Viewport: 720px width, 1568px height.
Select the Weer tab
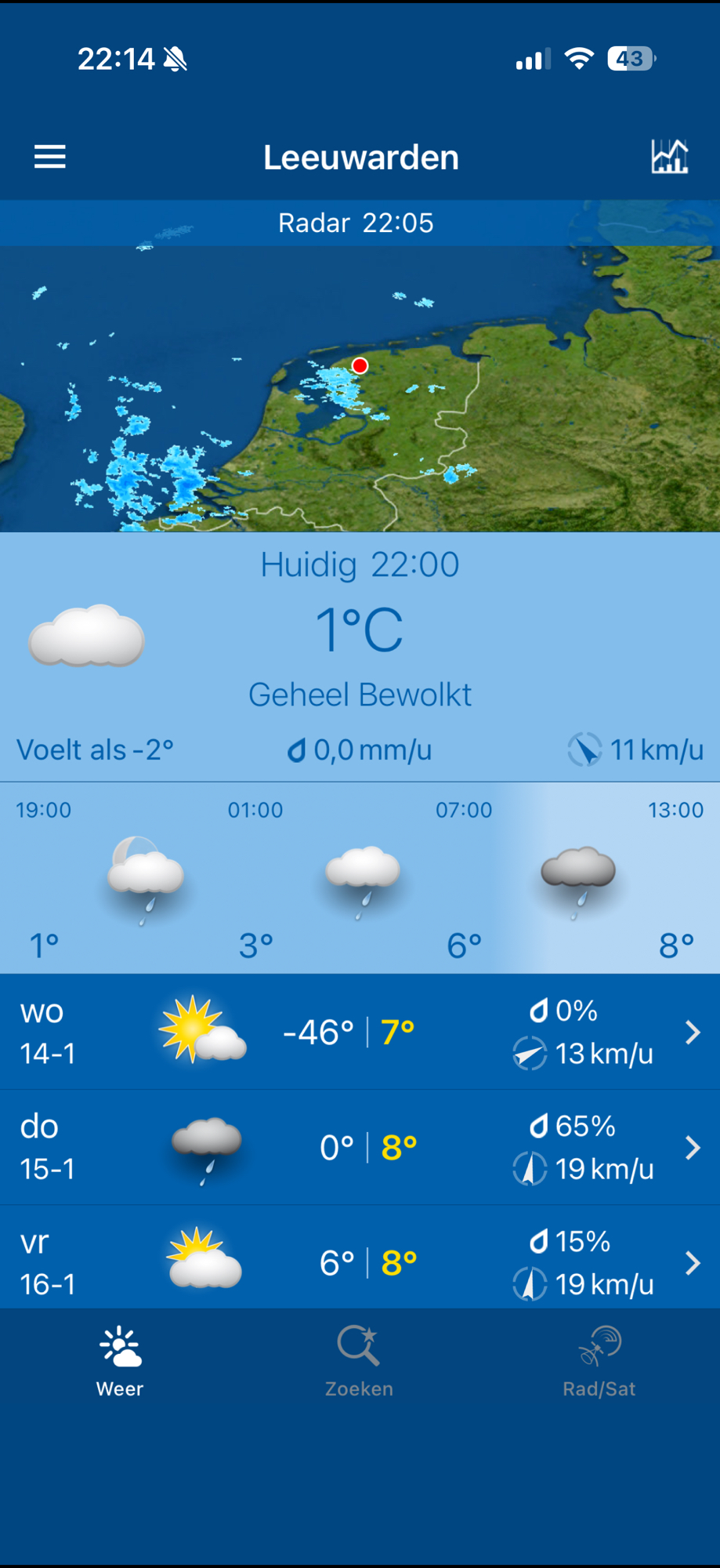tap(120, 1360)
